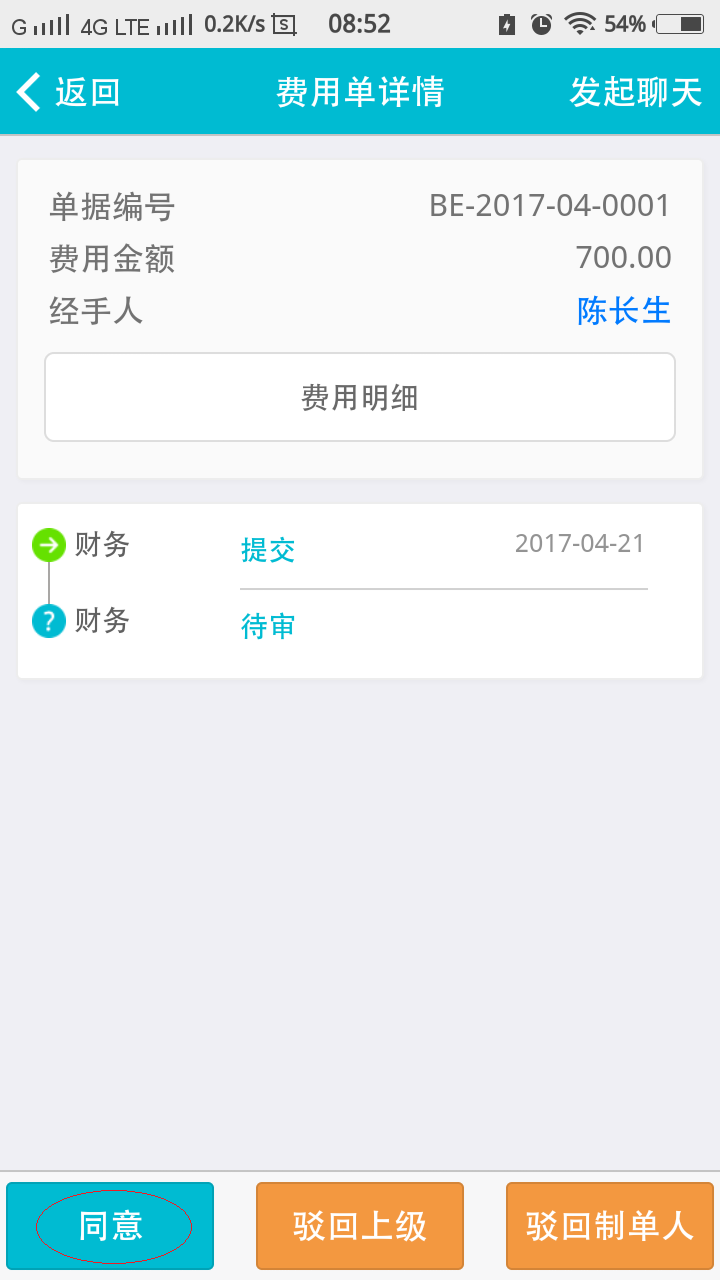The image size is (720, 1280).
Task: Tap the battery charging icon in status bar
Action: click(508, 23)
